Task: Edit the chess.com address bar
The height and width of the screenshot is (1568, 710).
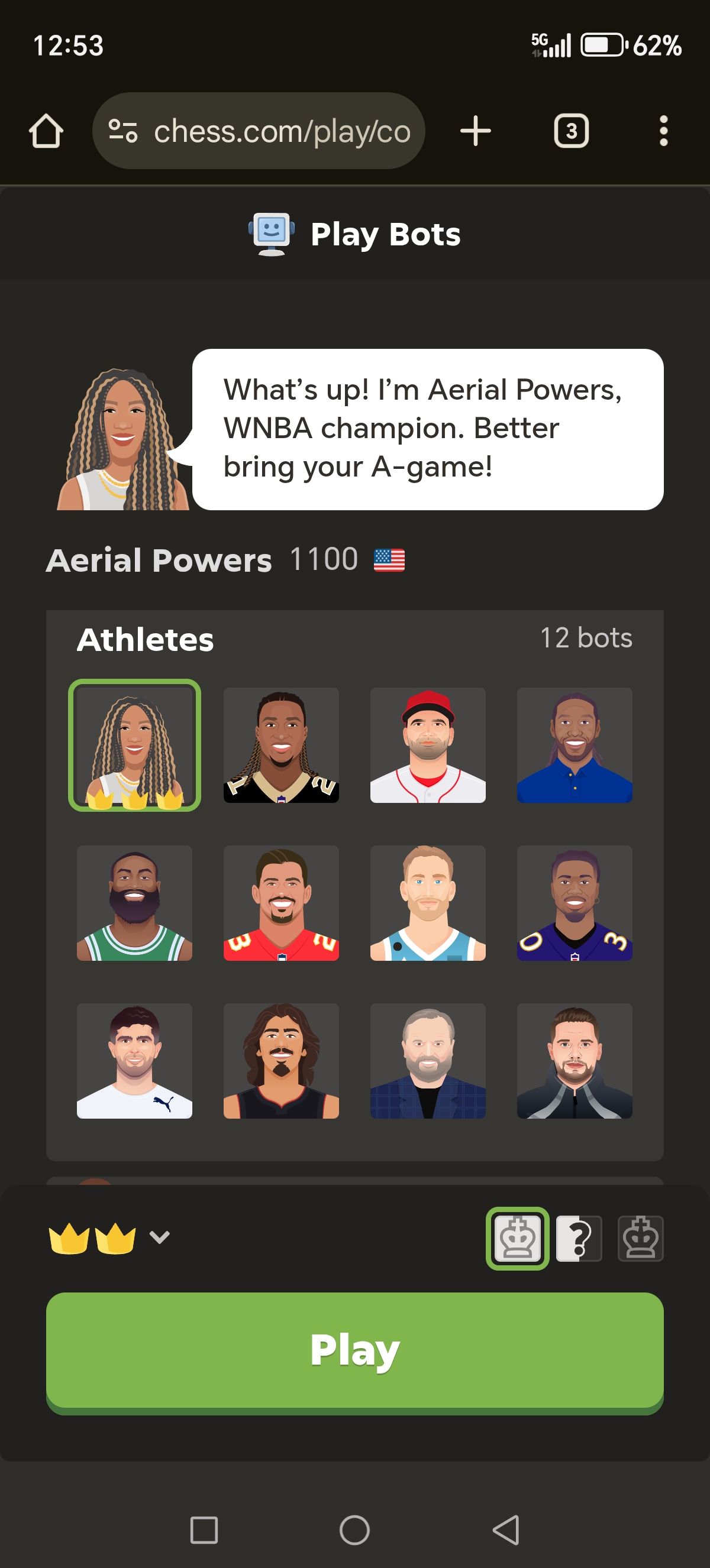Action: pos(281,131)
